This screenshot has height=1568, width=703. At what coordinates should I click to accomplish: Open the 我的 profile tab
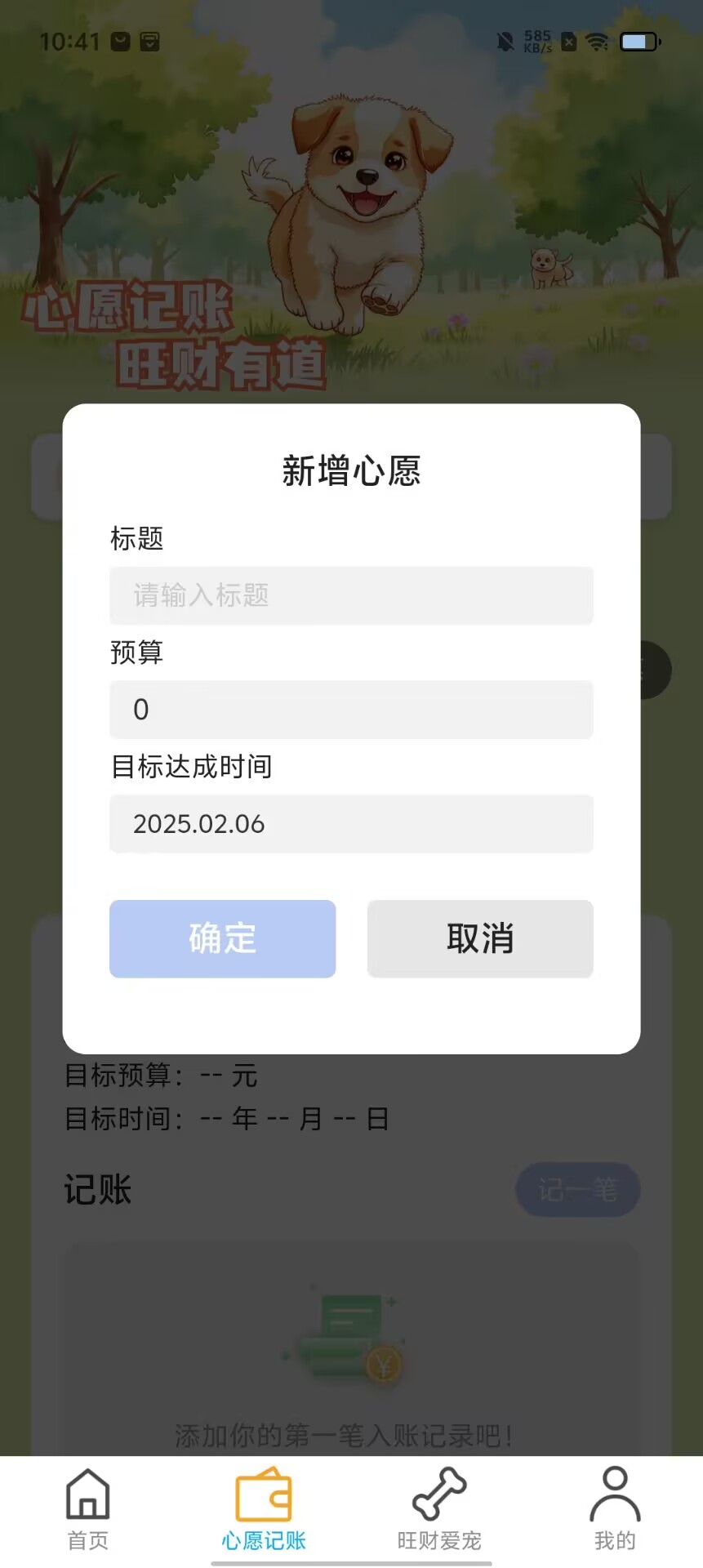tap(615, 1510)
